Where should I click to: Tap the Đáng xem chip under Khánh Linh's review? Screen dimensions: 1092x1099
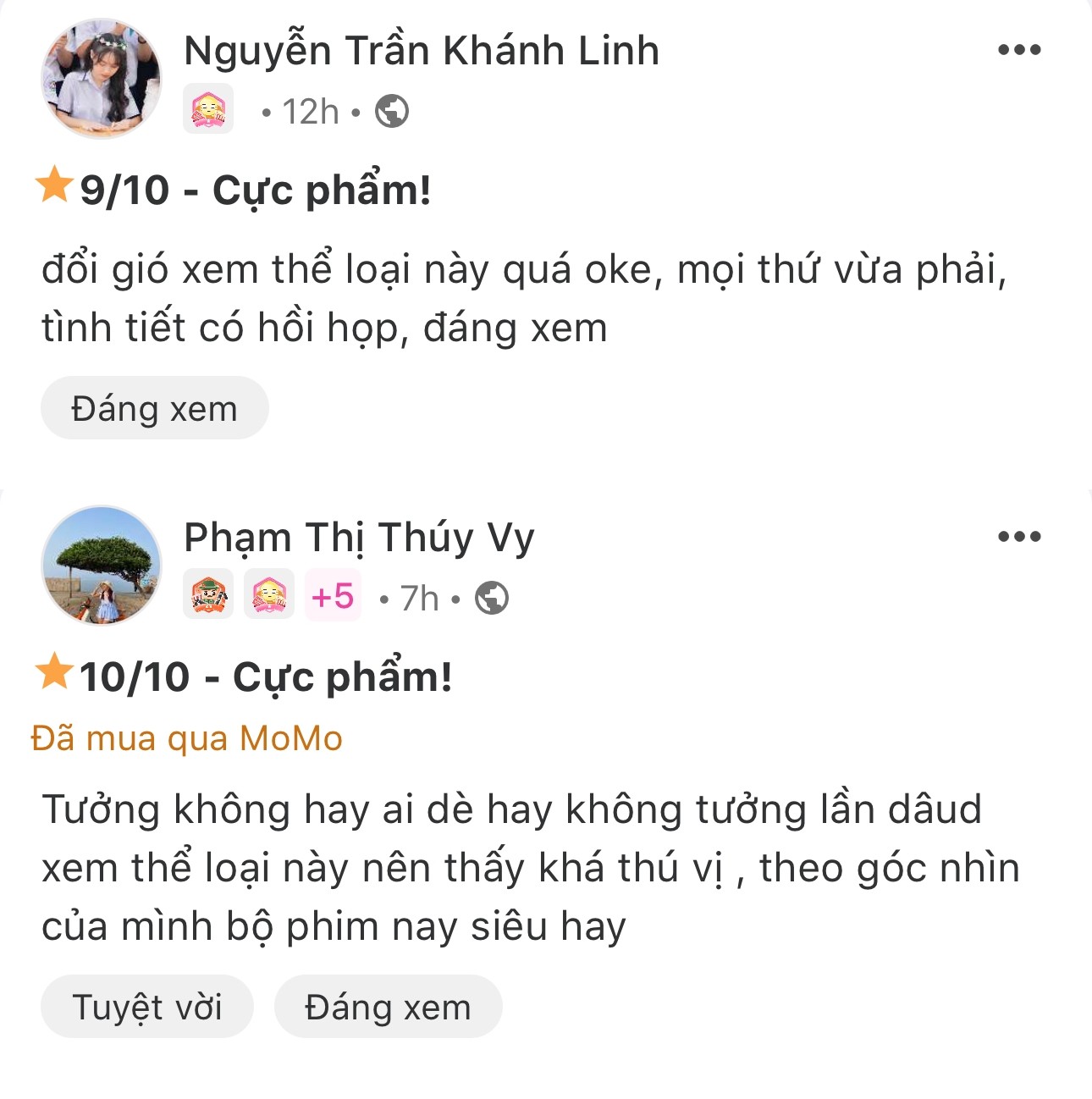tap(155, 409)
